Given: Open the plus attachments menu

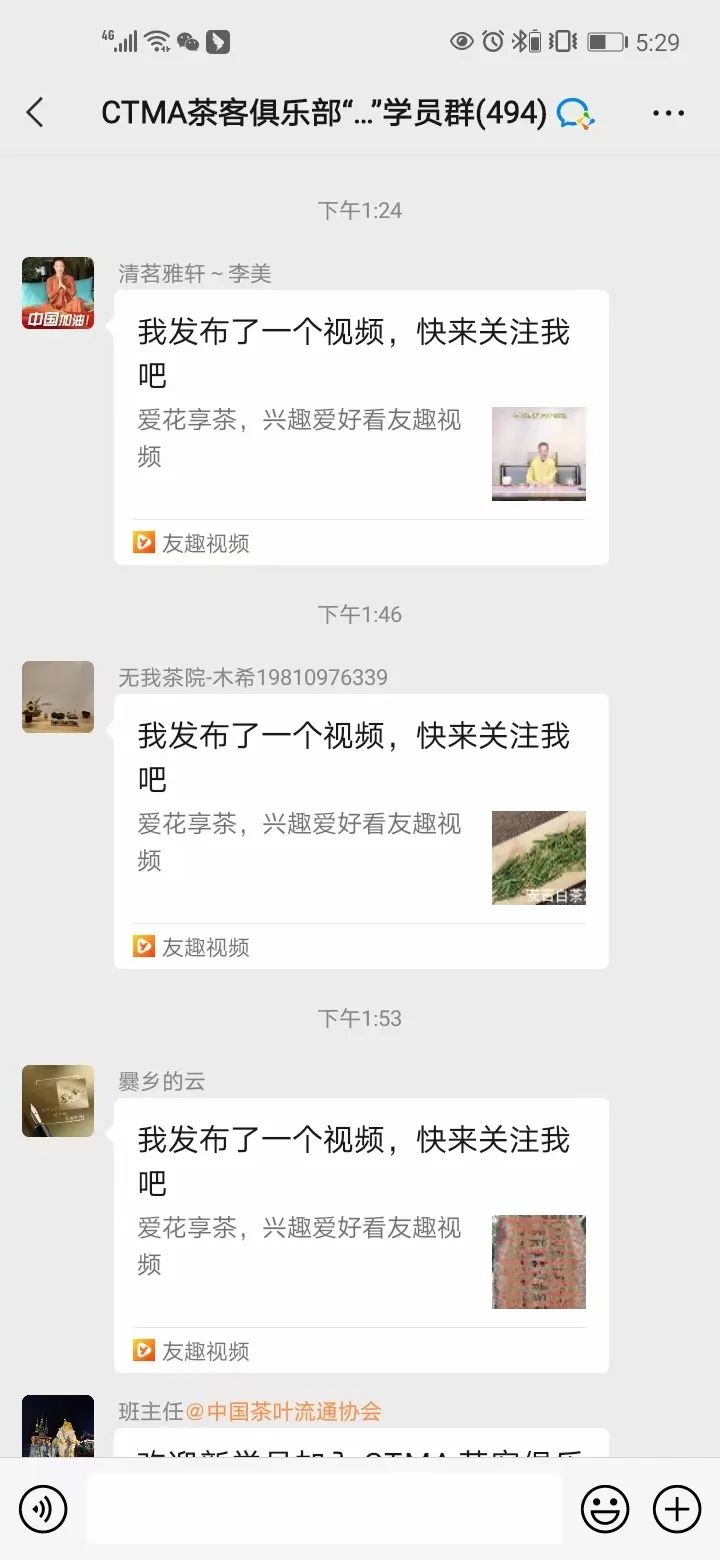Looking at the screenshot, I should click(x=677, y=1509).
